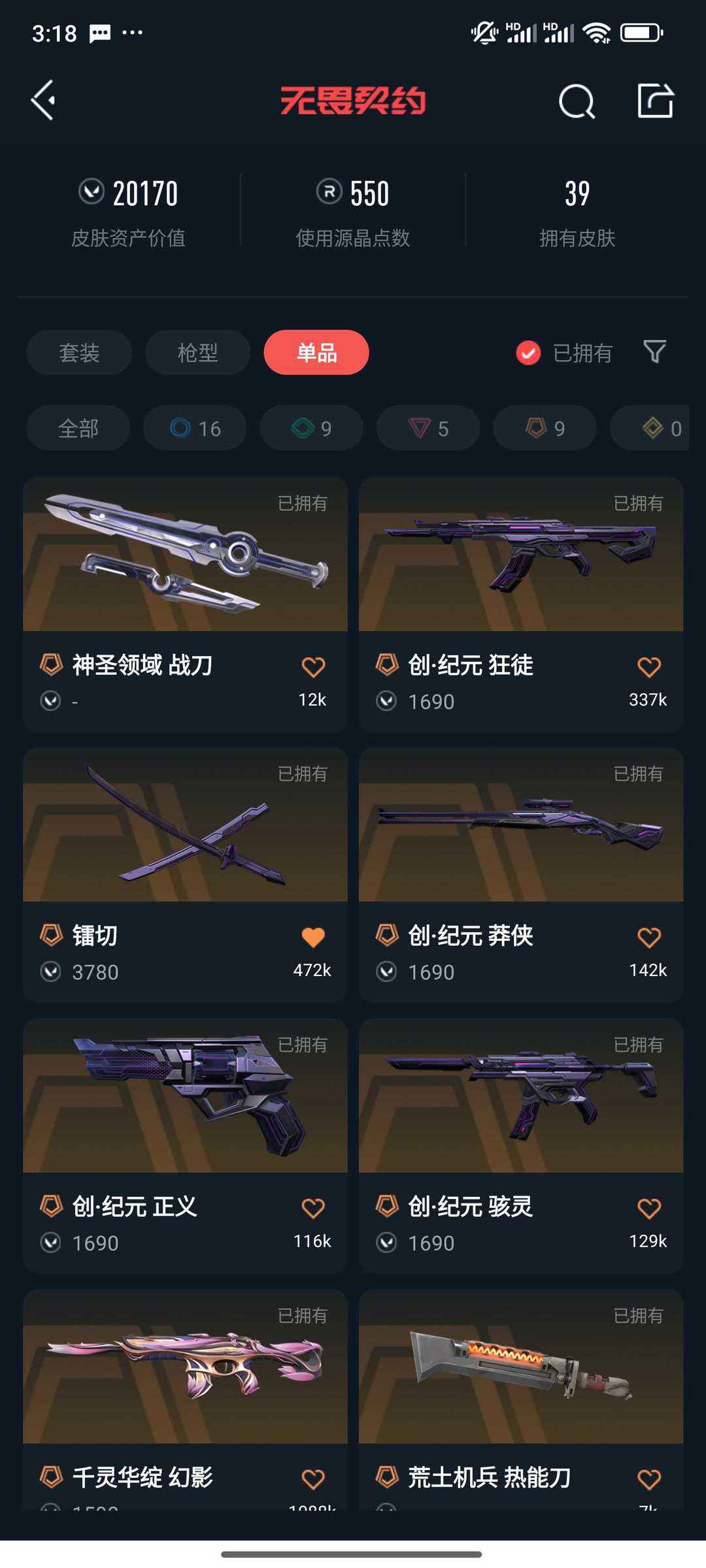The image size is (706, 1568).
Task: Select the 全部 rarity chip
Action: 78,428
